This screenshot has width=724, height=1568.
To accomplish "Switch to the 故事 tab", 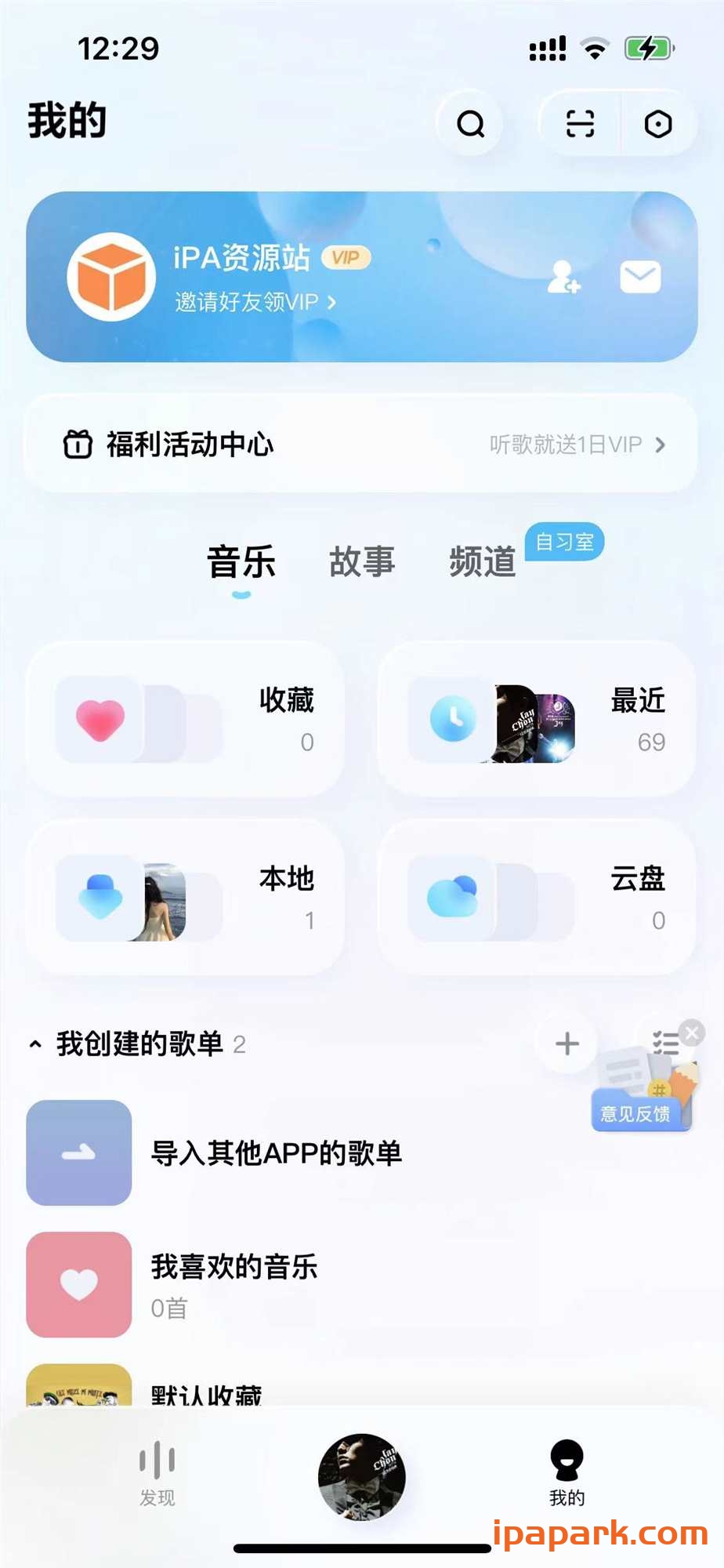I will tap(363, 561).
